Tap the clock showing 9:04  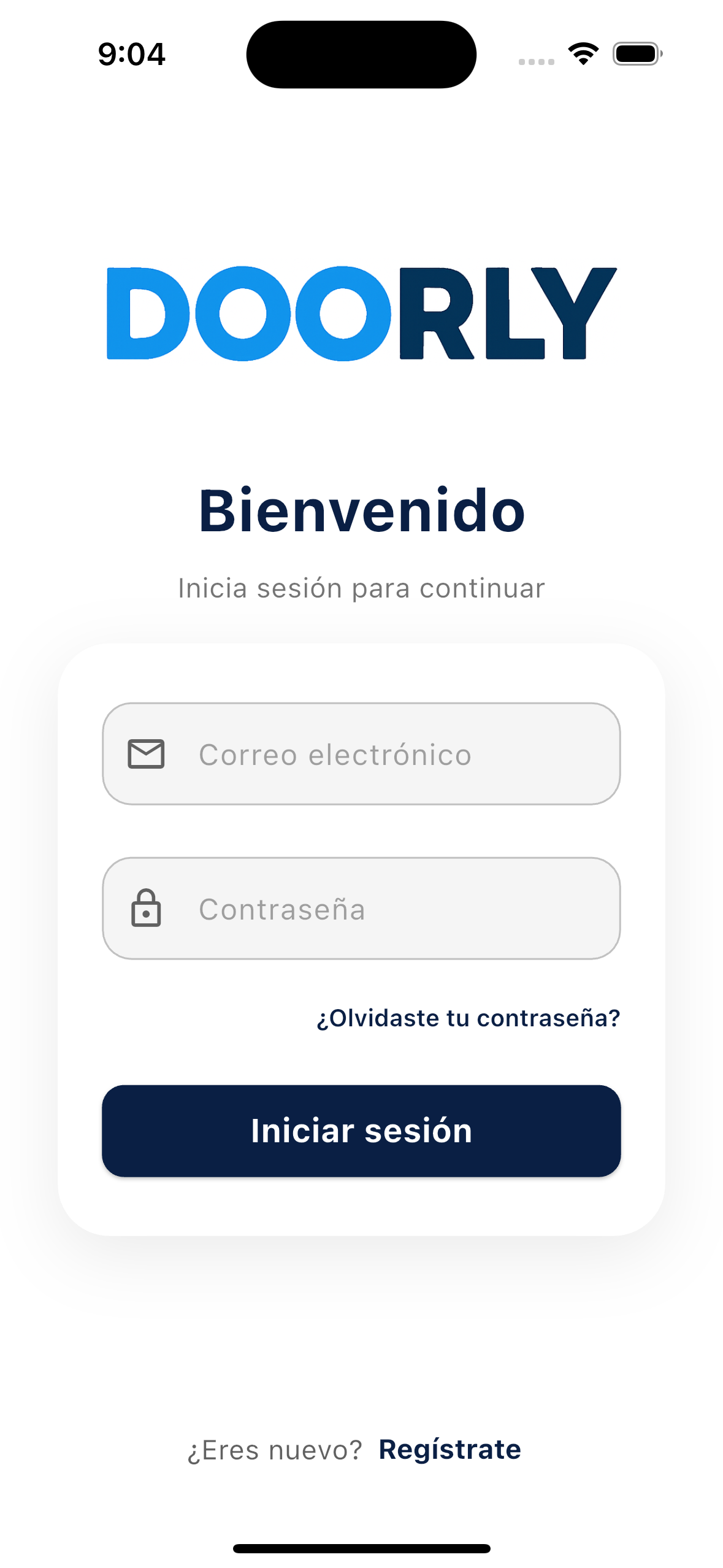(131, 54)
